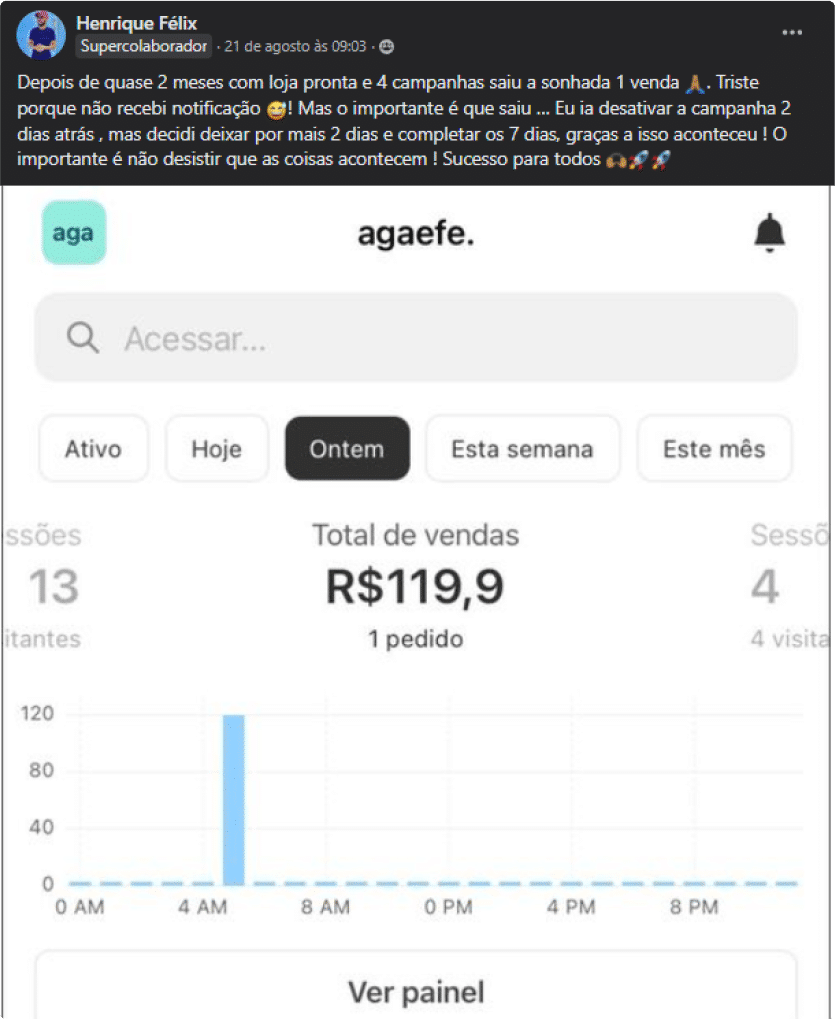Tap Henrique Félix's profile picture
This screenshot has width=835, height=1020.
(x=40, y=35)
